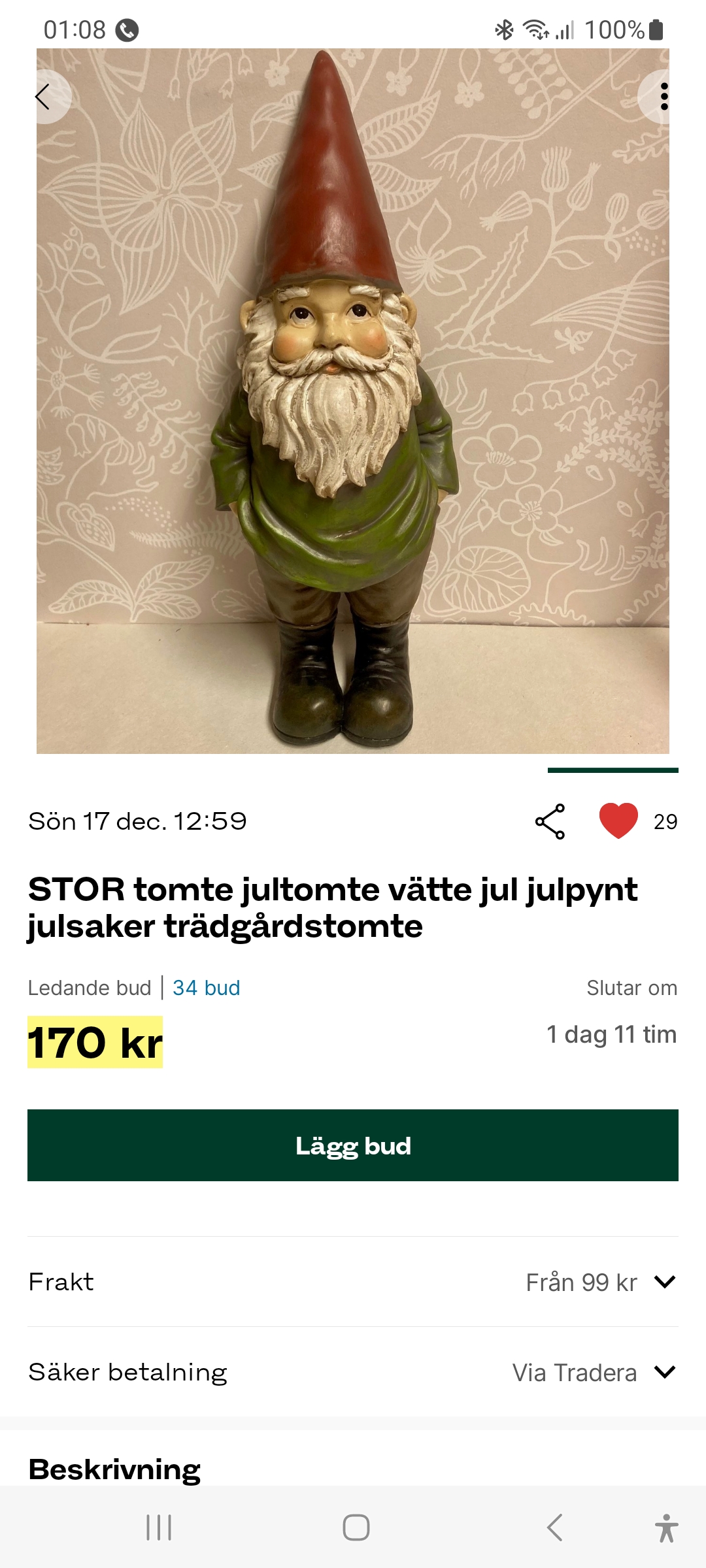Open recent apps from the navigation bar

(x=159, y=1527)
